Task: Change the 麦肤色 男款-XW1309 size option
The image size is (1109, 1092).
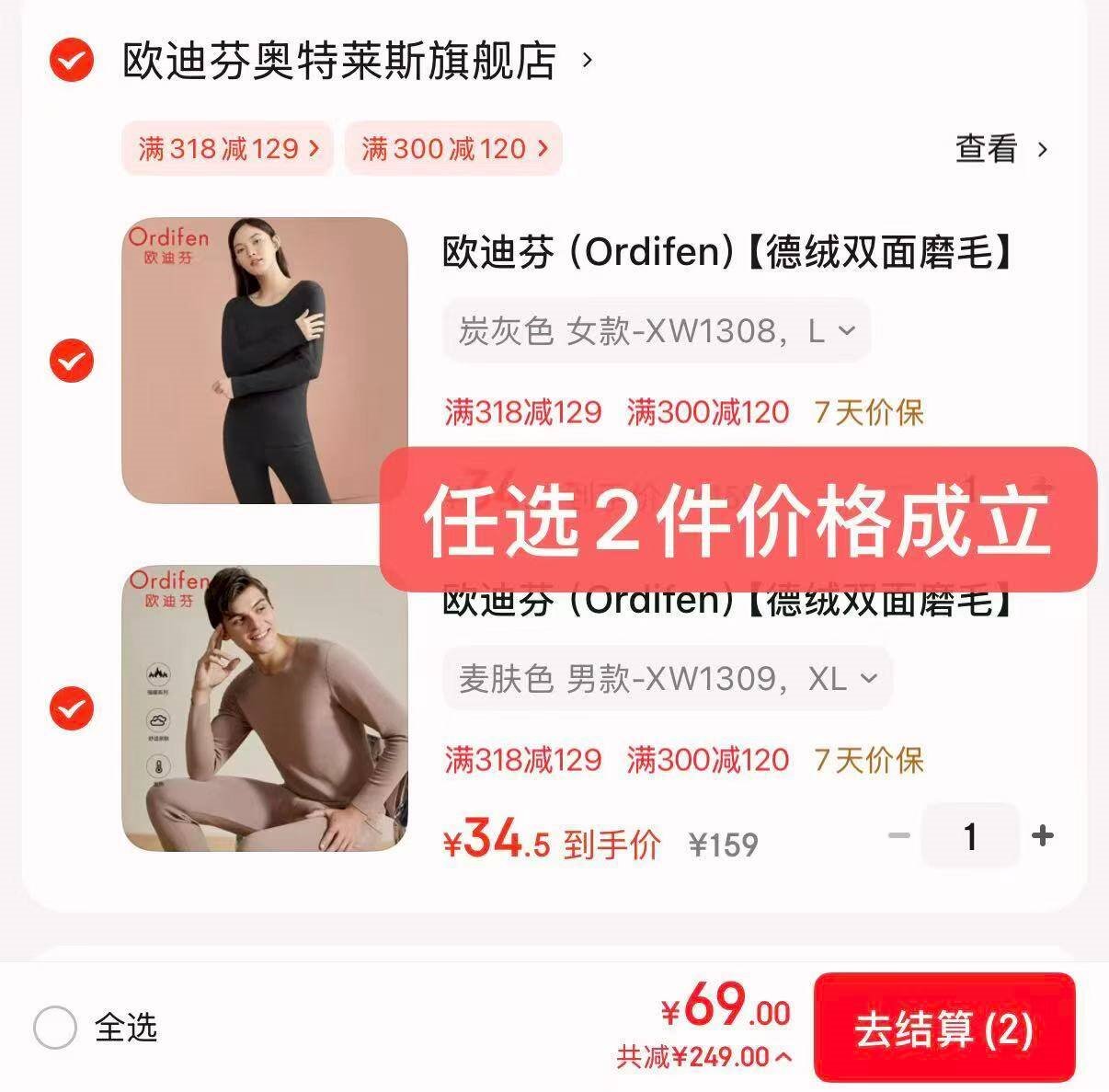Action: pyautogui.click(x=668, y=679)
